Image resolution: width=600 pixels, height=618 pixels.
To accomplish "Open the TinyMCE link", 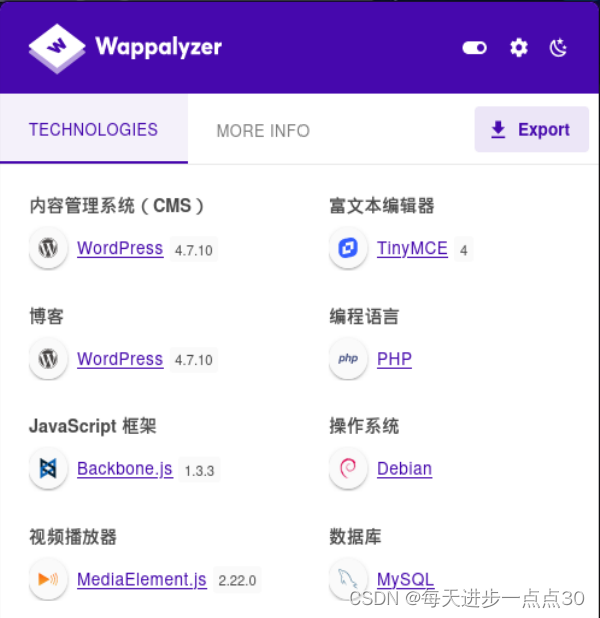I will click(412, 249).
